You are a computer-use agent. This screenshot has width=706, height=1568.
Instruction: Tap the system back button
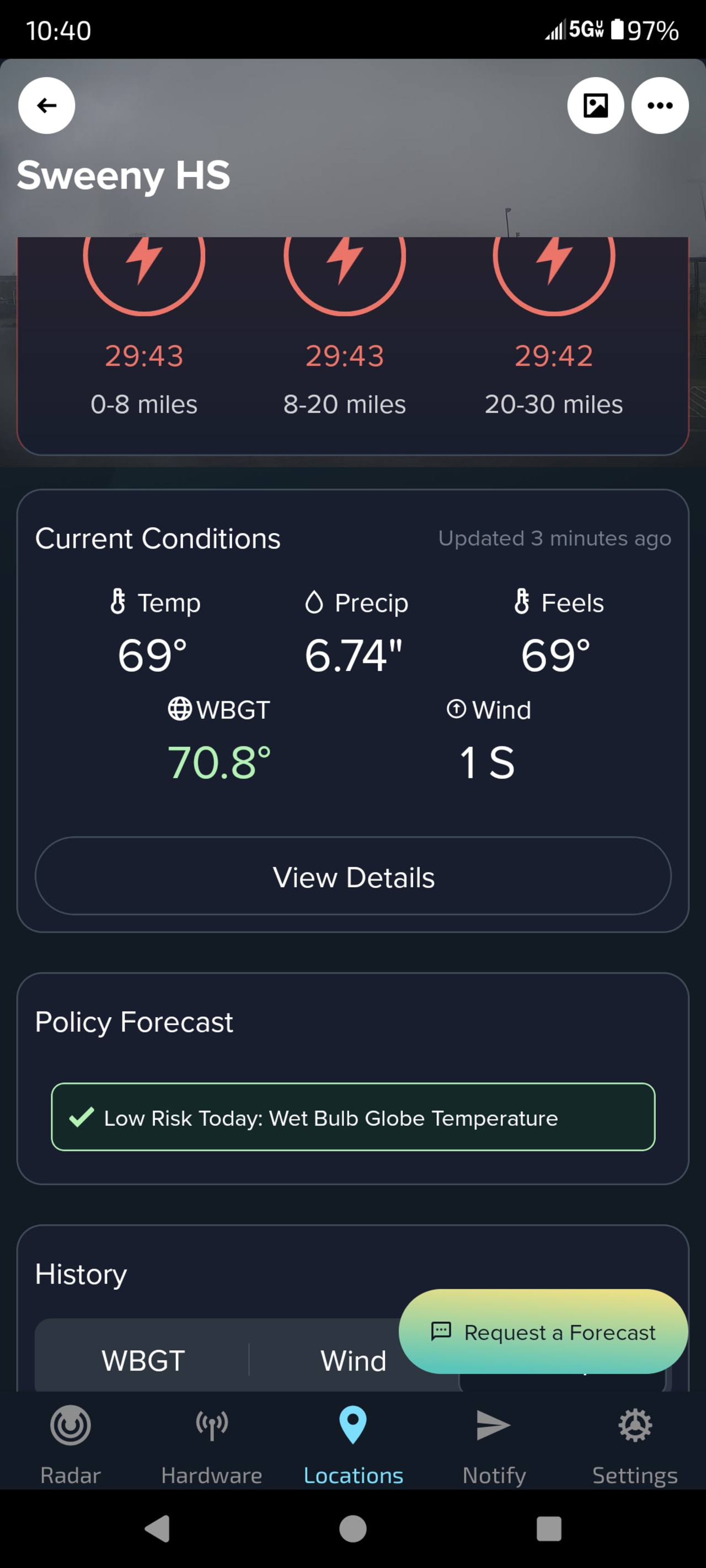(x=157, y=1528)
